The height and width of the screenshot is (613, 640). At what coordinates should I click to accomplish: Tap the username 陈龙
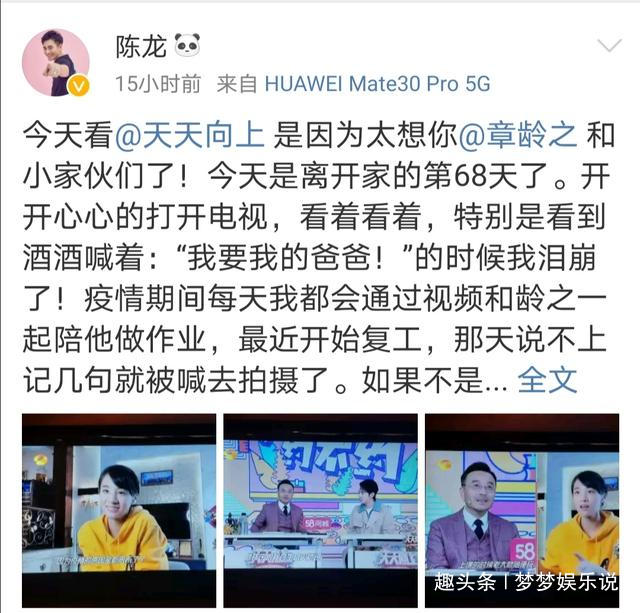[x=139, y=44]
